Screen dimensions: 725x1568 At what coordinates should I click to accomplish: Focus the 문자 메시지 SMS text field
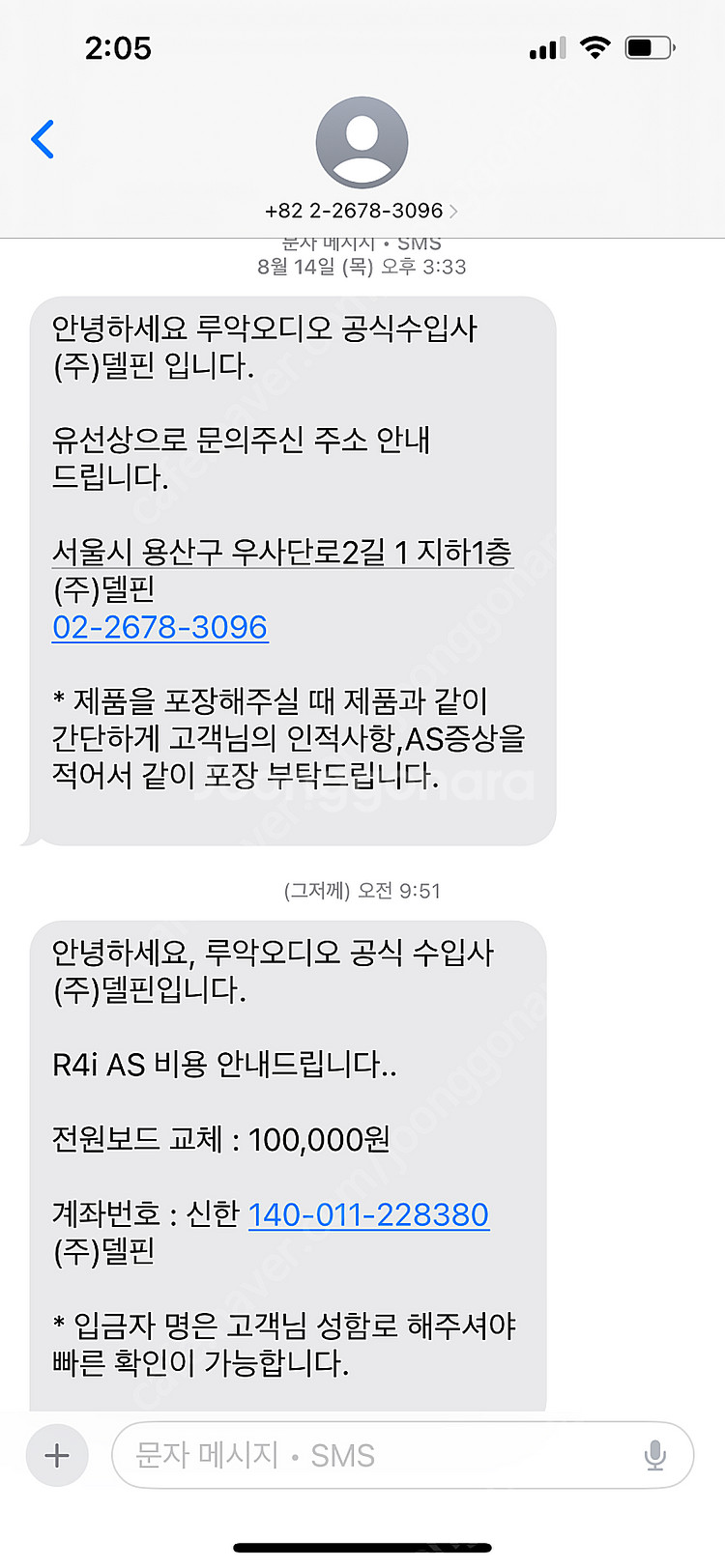click(x=377, y=1455)
